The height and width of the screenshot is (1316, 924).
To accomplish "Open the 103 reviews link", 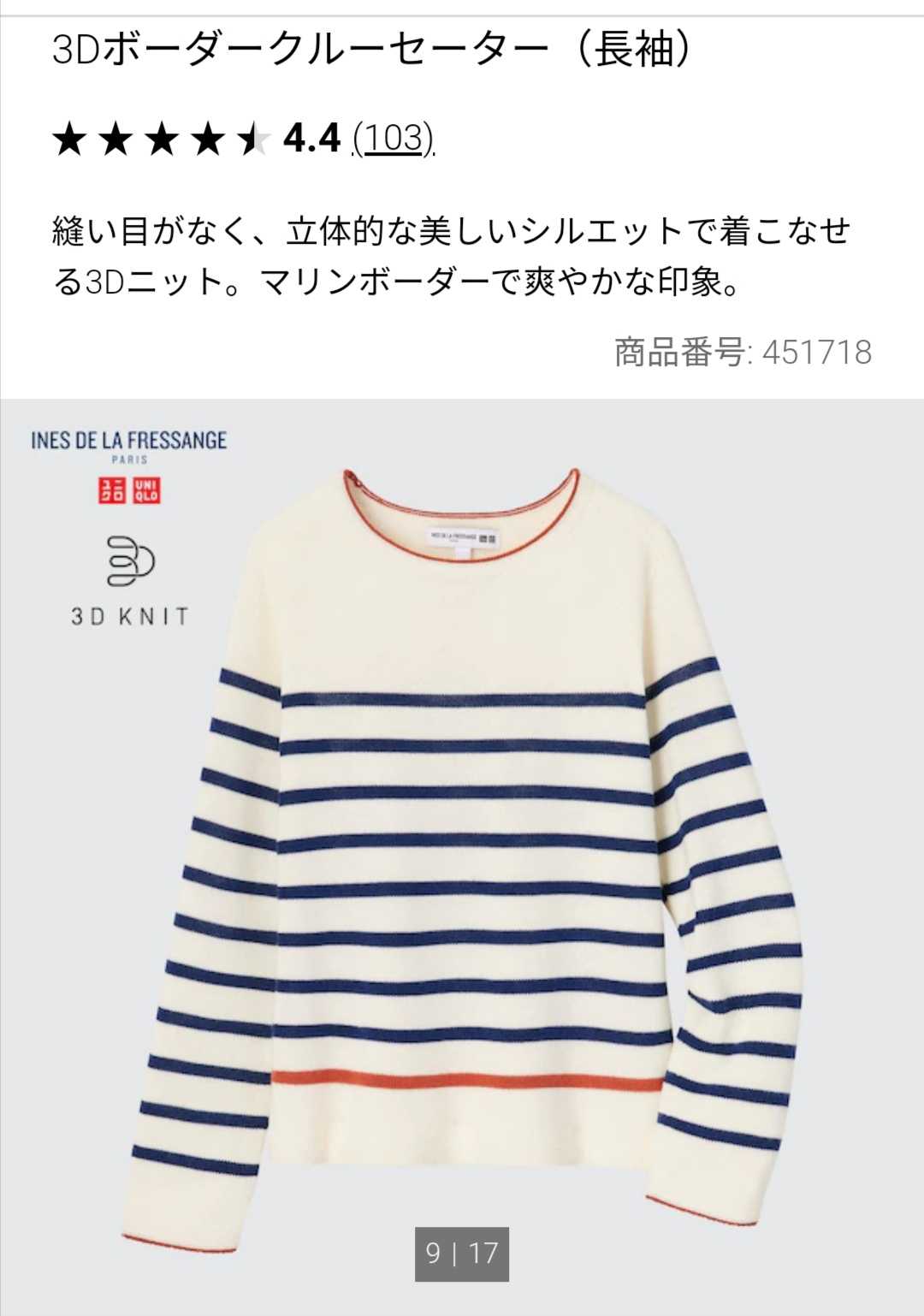I will pos(394,139).
